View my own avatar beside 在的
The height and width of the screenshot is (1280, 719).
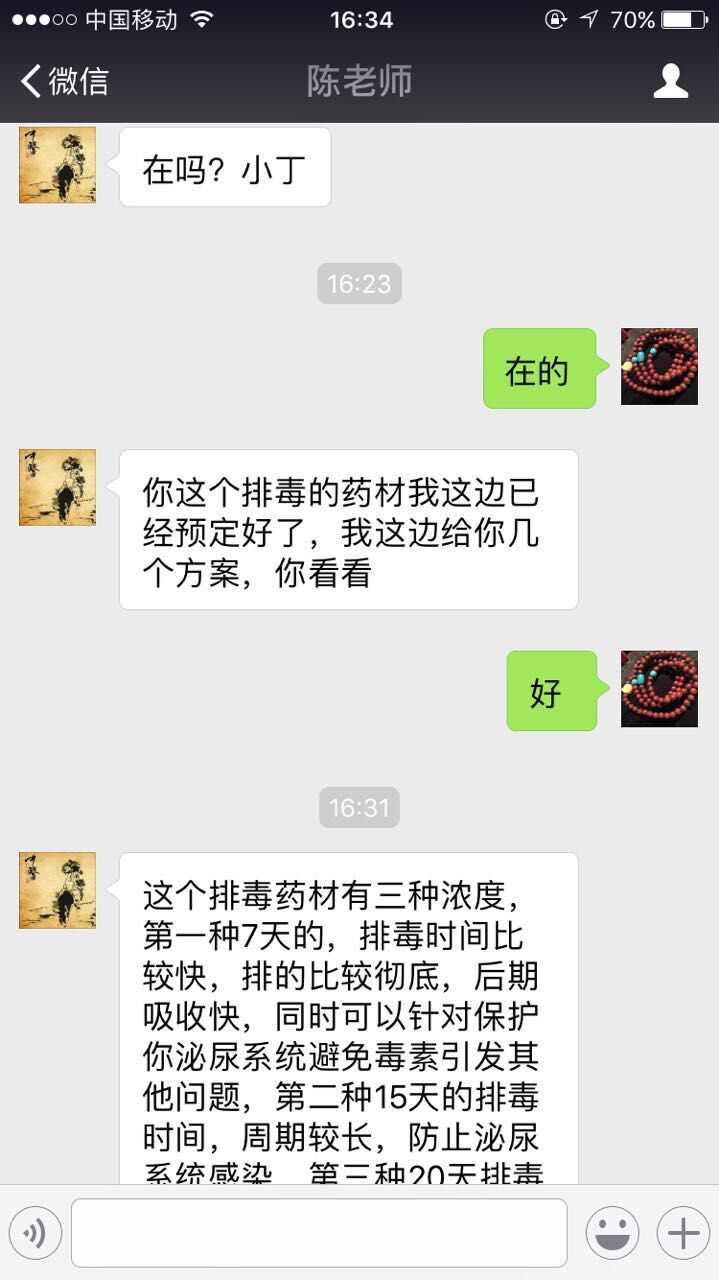click(x=659, y=366)
